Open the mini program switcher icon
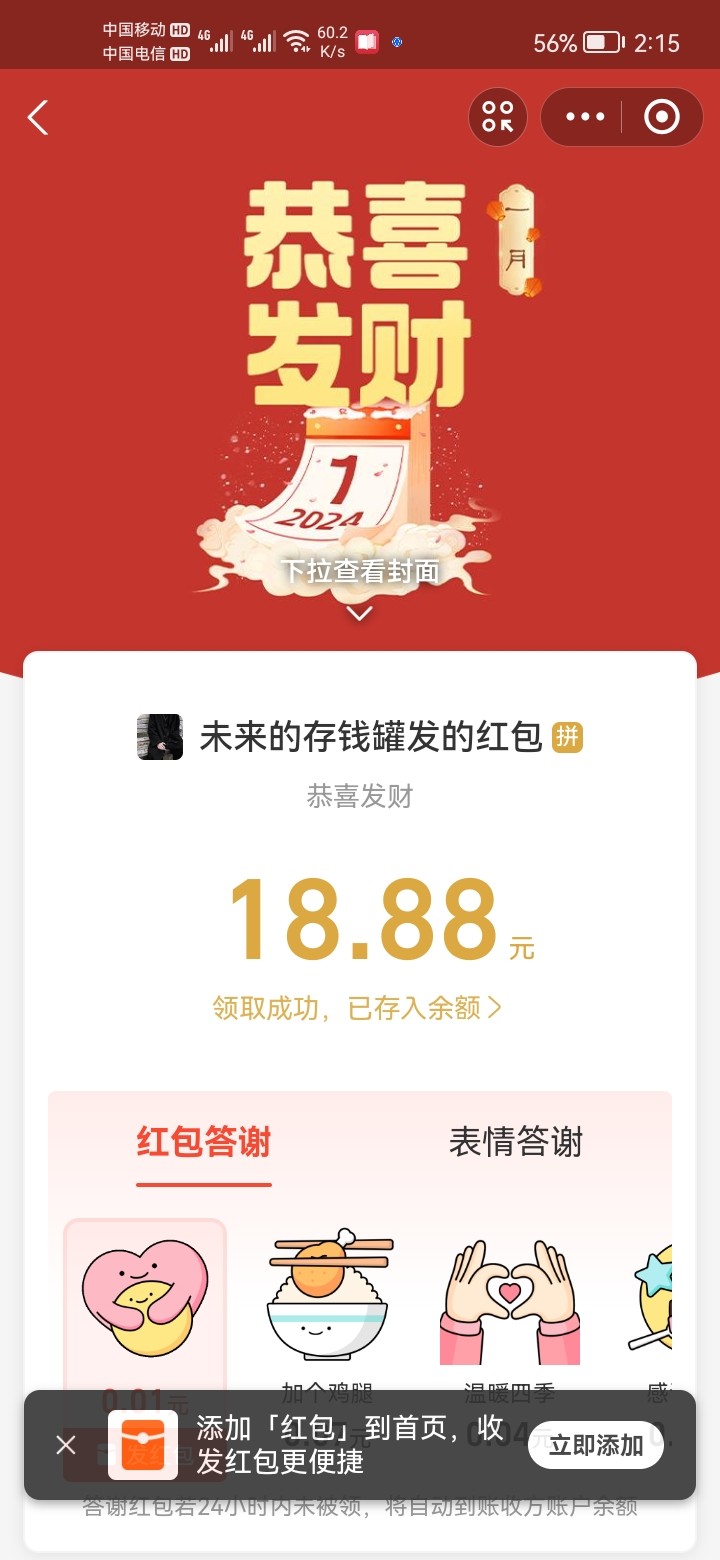The height and width of the screenshot is (1560, 720). pyautogui.click(x=497, y=117)
